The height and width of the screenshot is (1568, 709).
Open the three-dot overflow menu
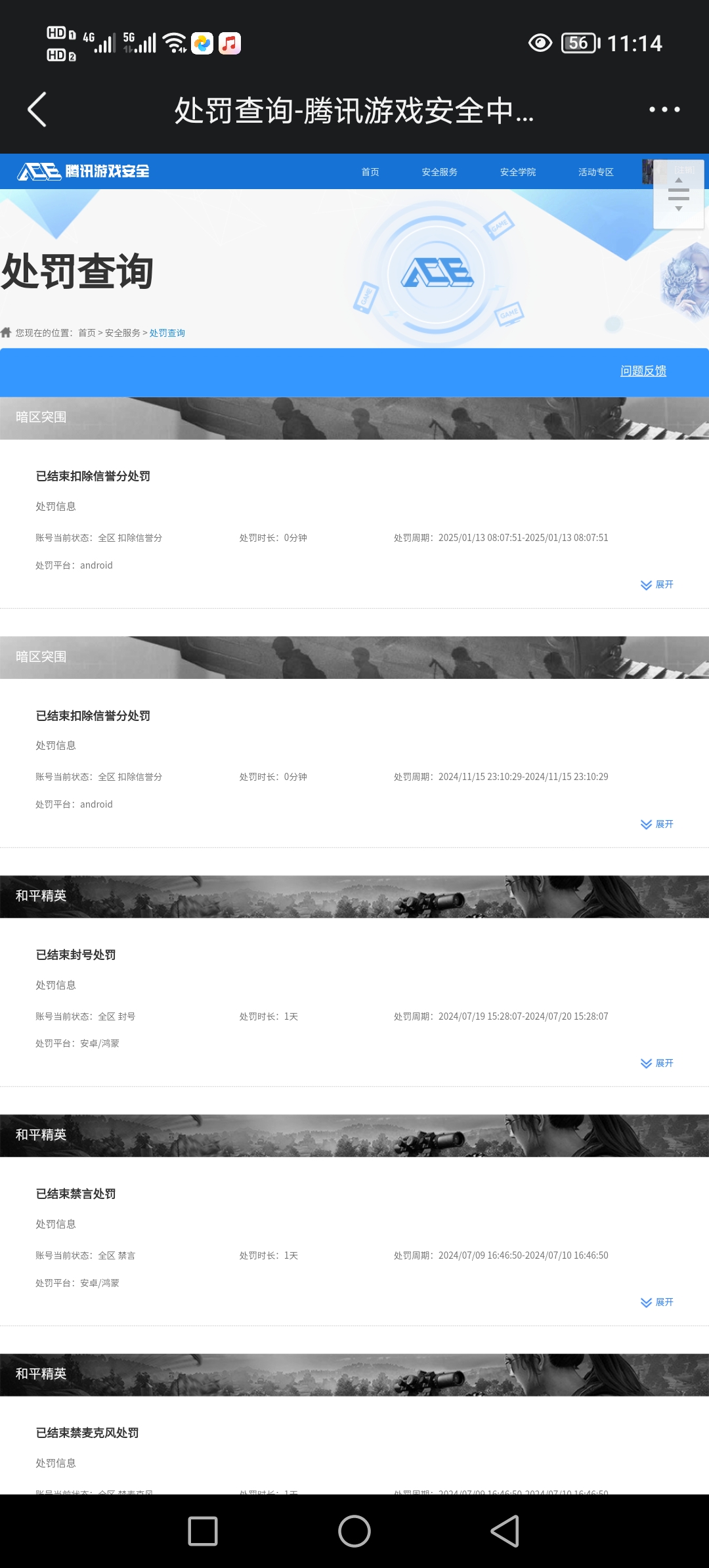click(x=664, y=110)
